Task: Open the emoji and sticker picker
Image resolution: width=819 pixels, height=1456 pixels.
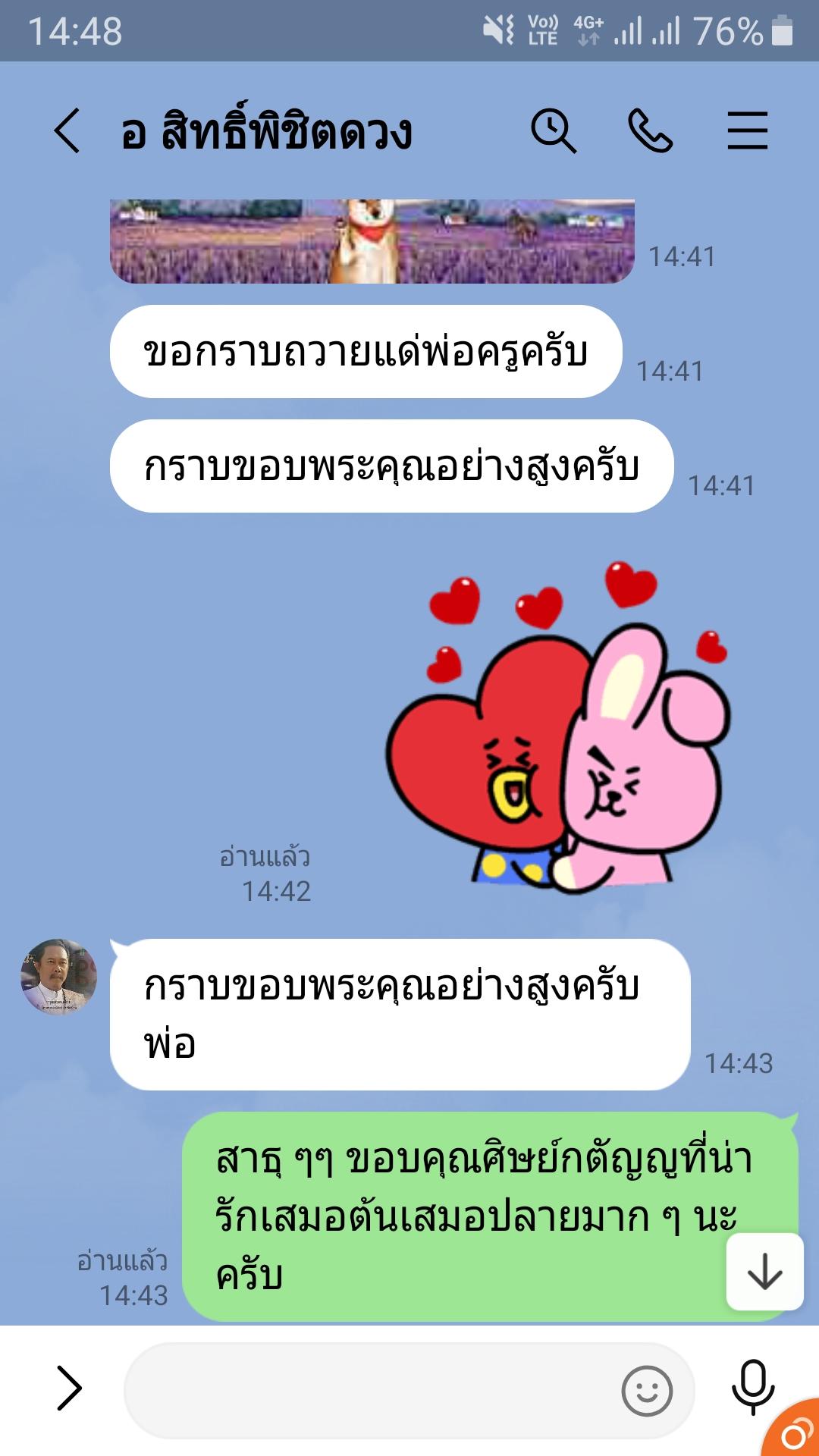Action: click(646, 1391)
